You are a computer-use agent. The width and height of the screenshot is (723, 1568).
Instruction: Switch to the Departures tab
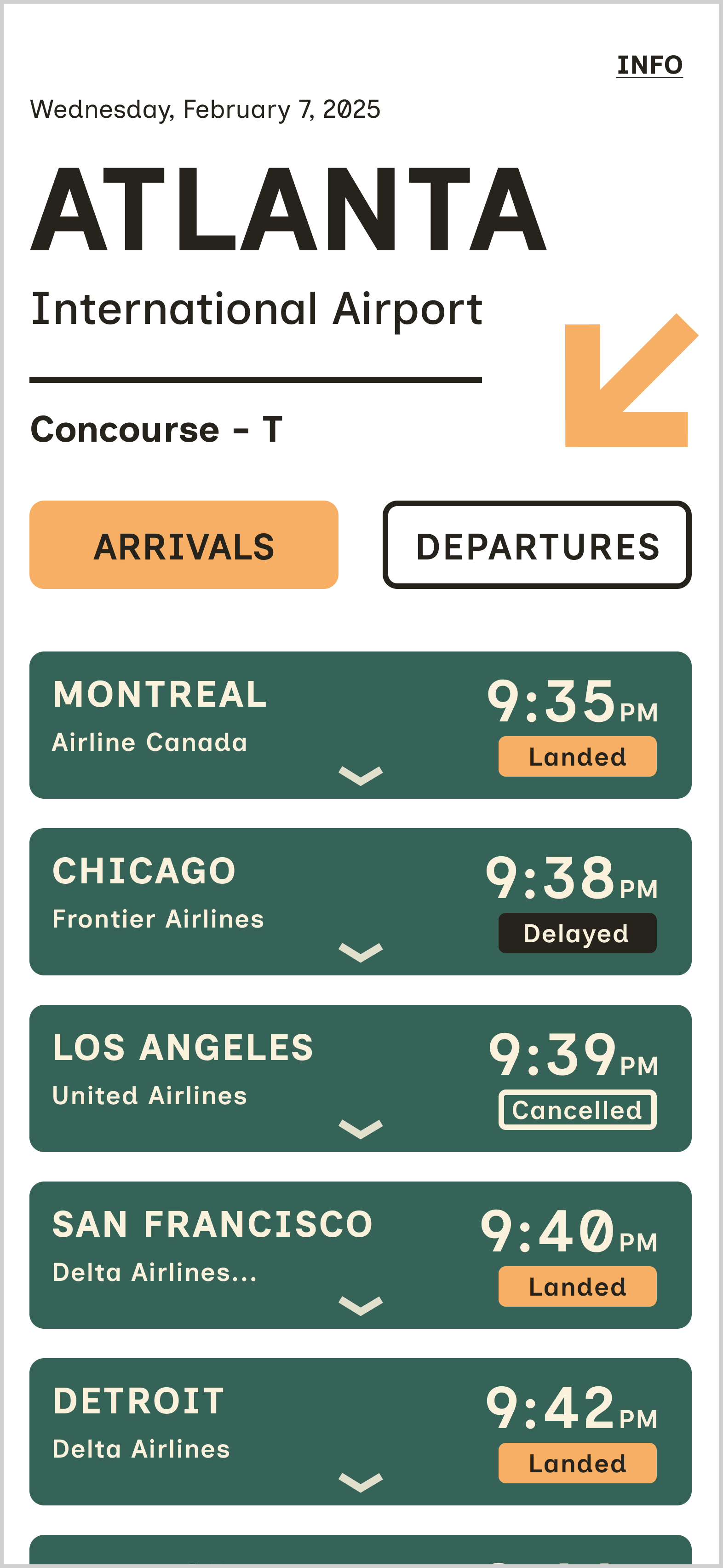[x=537, y=545]
